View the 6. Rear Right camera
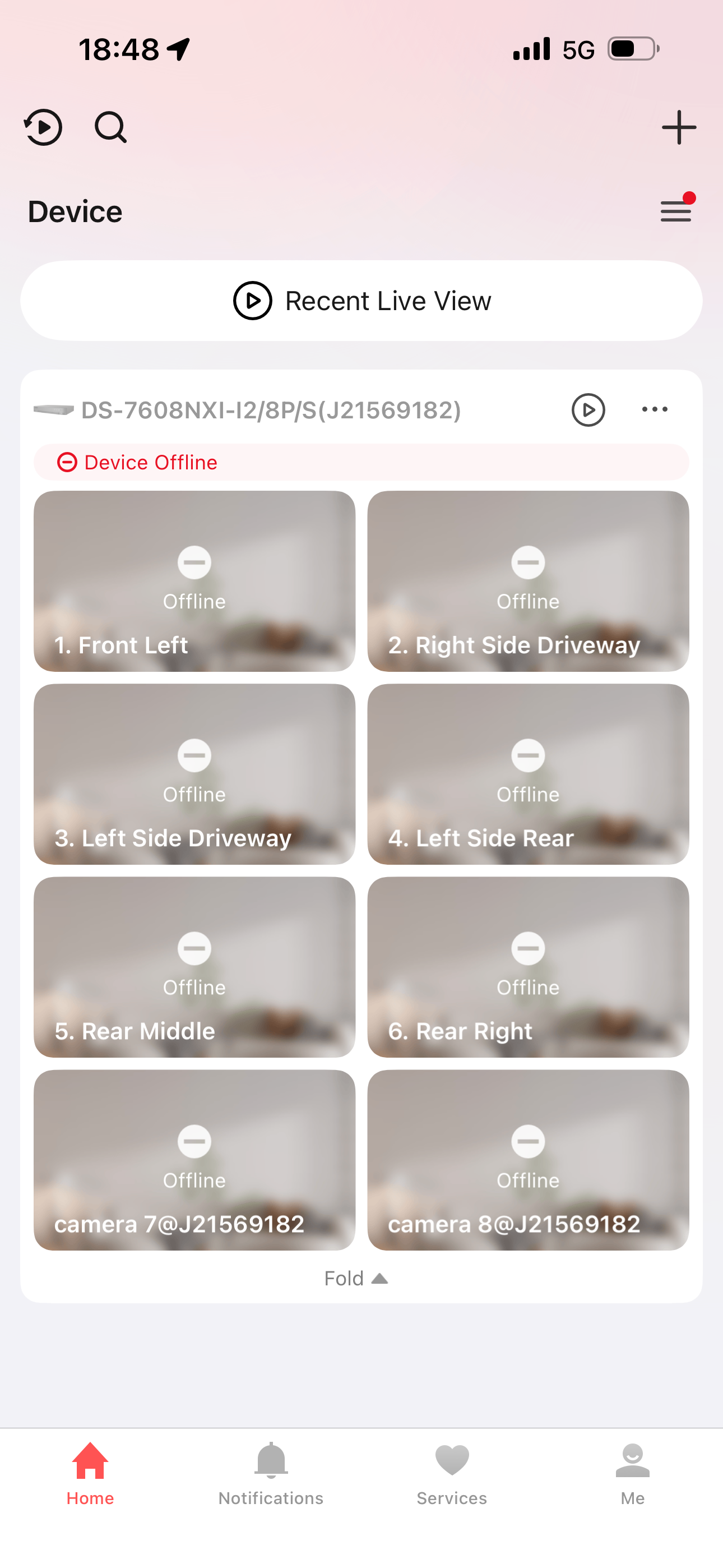This screenshot has width=723, height=1568. (x=527, y=967)
